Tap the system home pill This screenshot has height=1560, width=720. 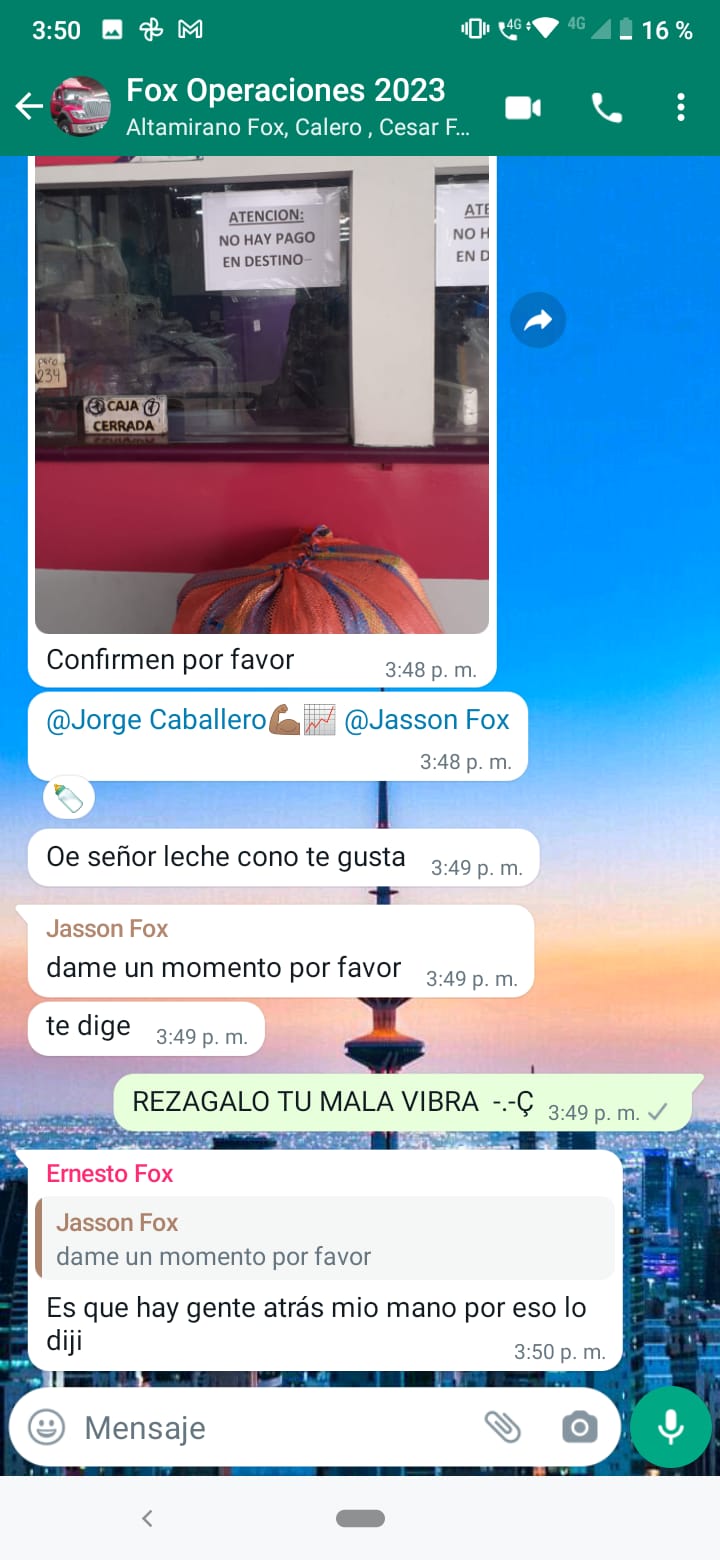click(360, 1518)
